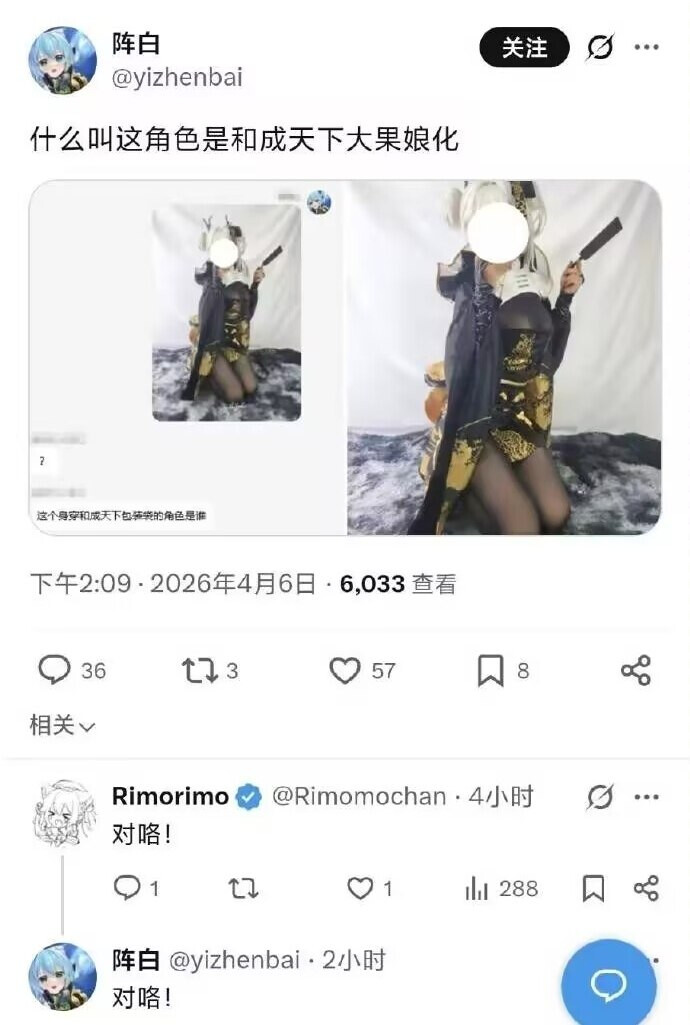Share the main post
690x1025 pixels.
(x=636, y=671)
